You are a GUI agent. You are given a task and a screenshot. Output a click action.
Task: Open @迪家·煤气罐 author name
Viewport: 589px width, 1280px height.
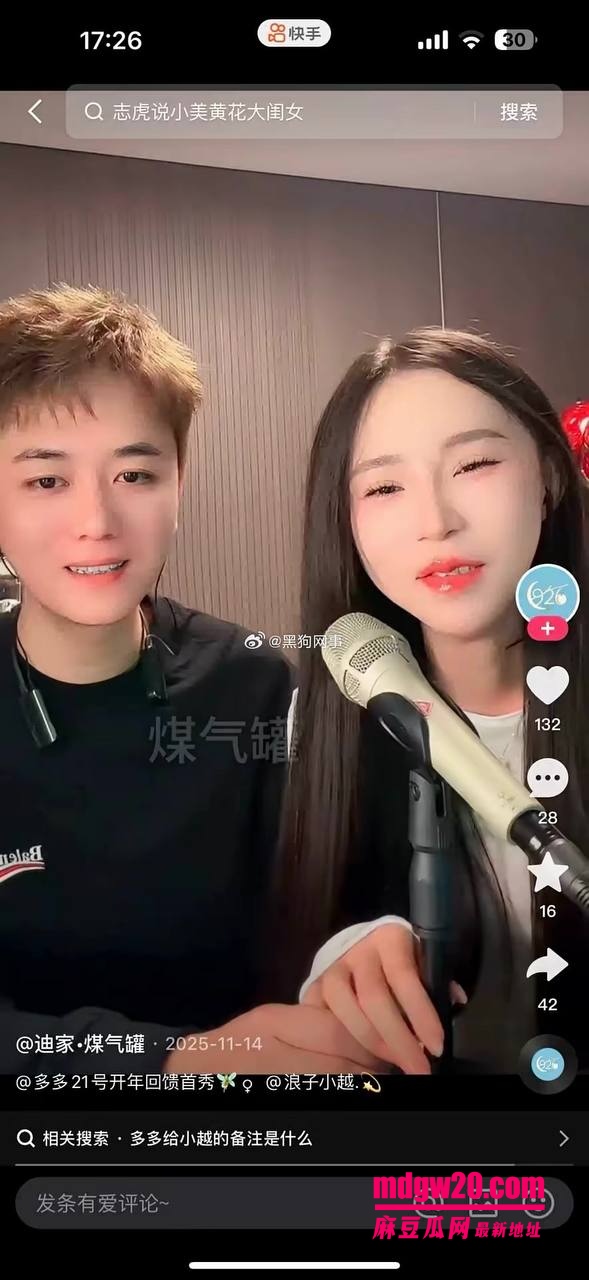(80, 1044)
